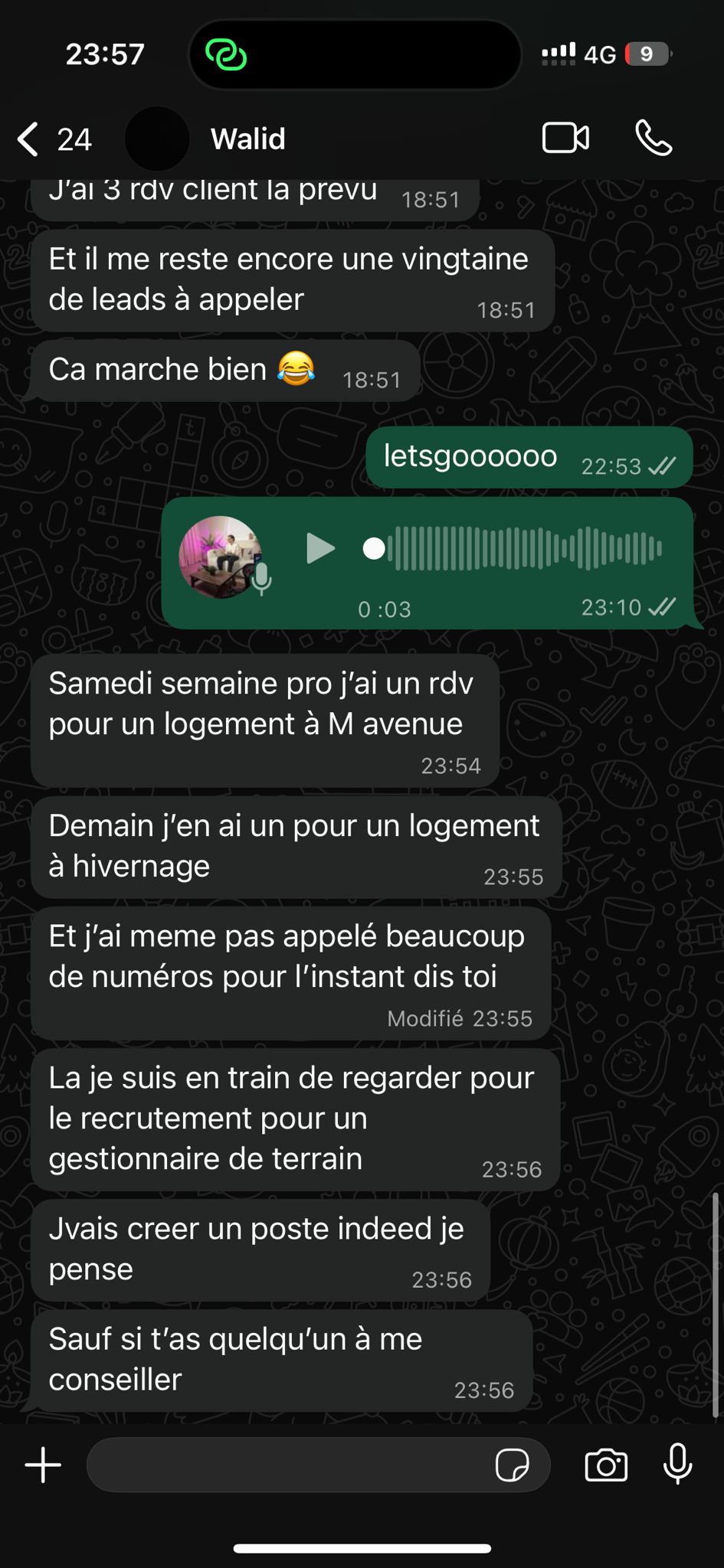Open Walid's contact info
The image size is (724, 1568).
tap(247, 139)
